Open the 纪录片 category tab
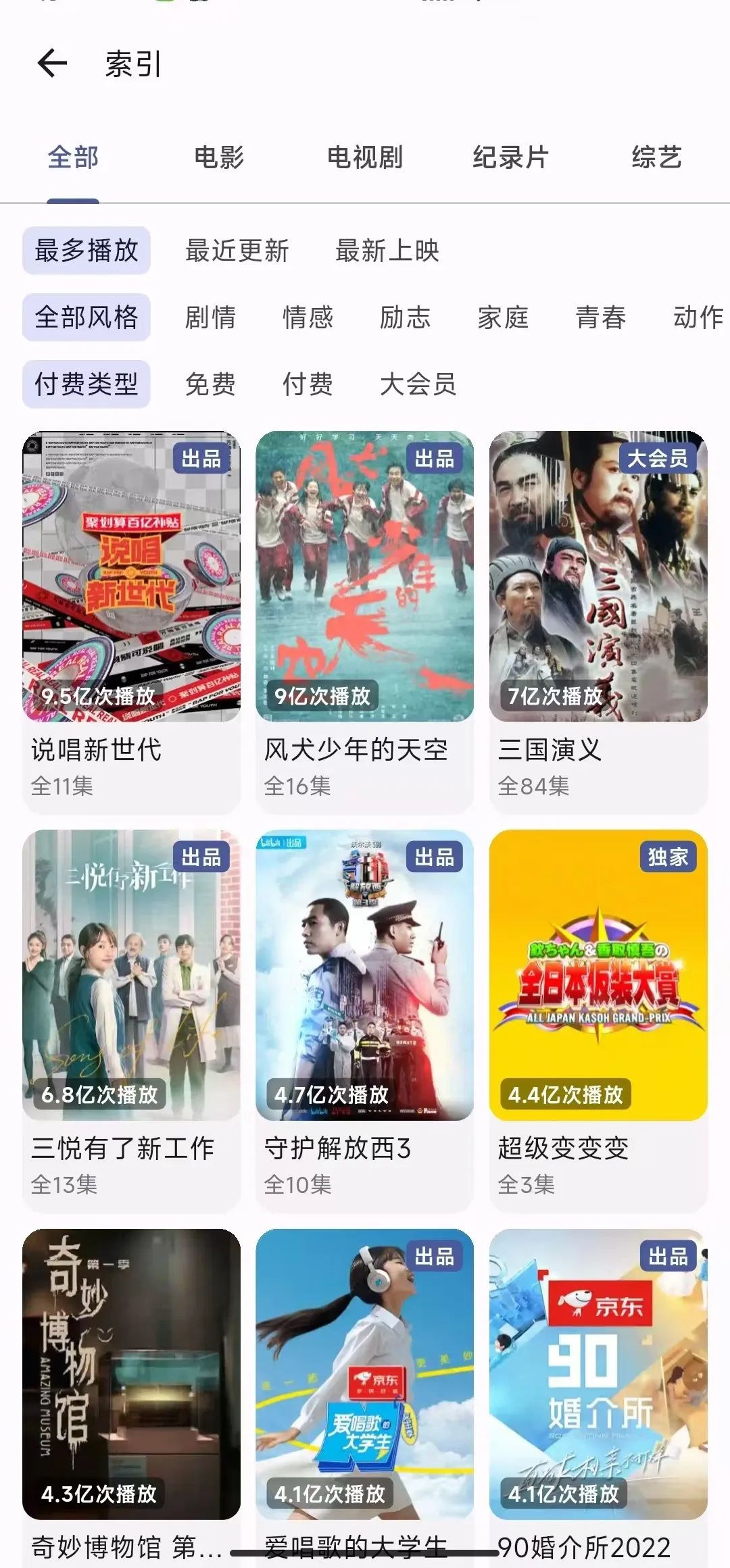 (x=511, y=157)
